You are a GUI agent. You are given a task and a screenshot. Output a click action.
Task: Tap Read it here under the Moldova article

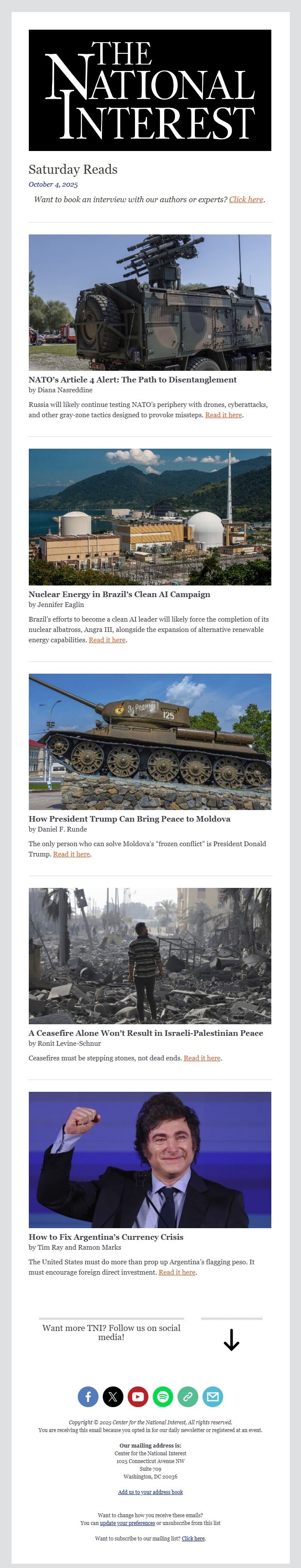pyautogui.click(x=72, y=854)
